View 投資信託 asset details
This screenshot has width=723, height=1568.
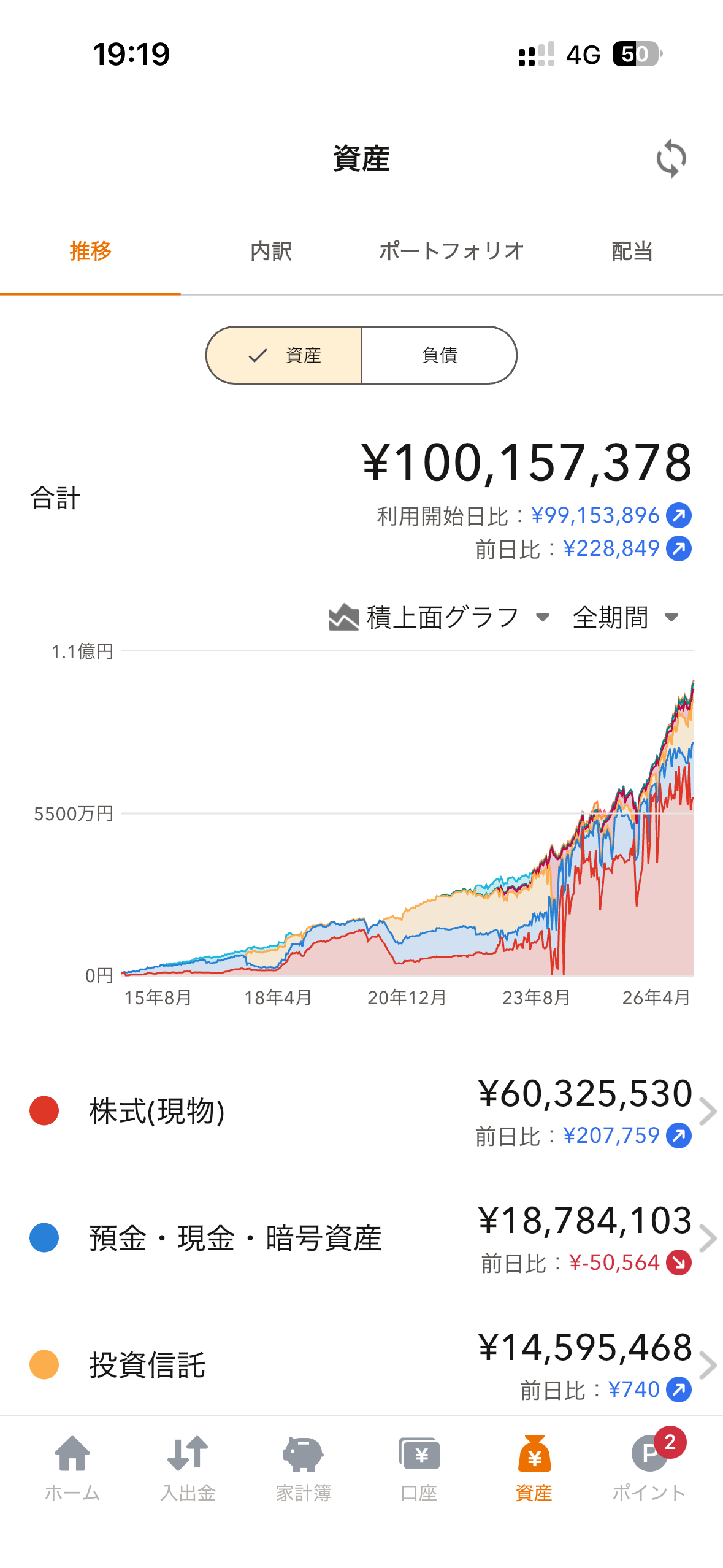point(362,1365)
